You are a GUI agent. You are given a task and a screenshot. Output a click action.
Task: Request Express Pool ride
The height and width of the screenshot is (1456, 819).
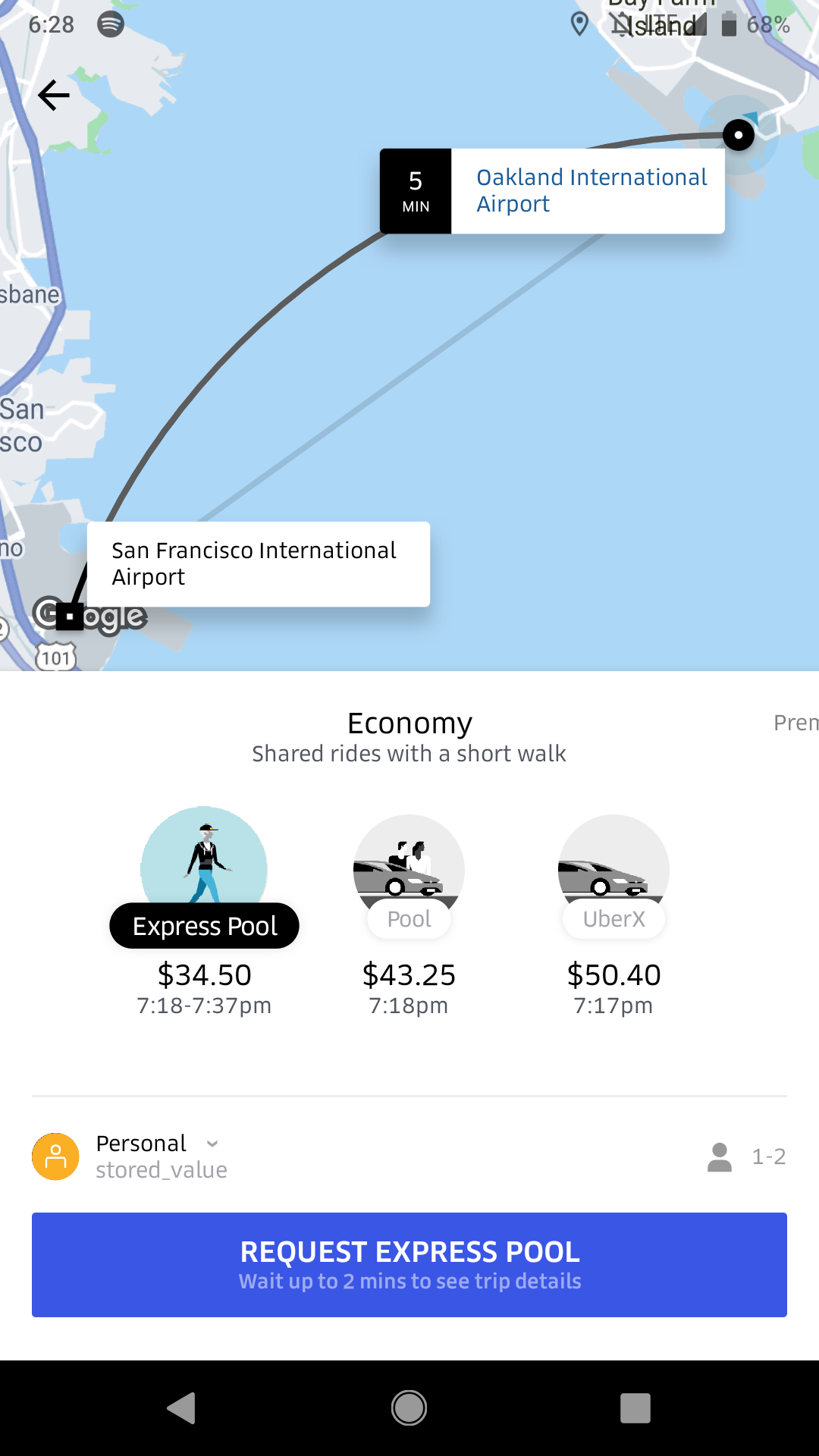(x=409, y=1264)
